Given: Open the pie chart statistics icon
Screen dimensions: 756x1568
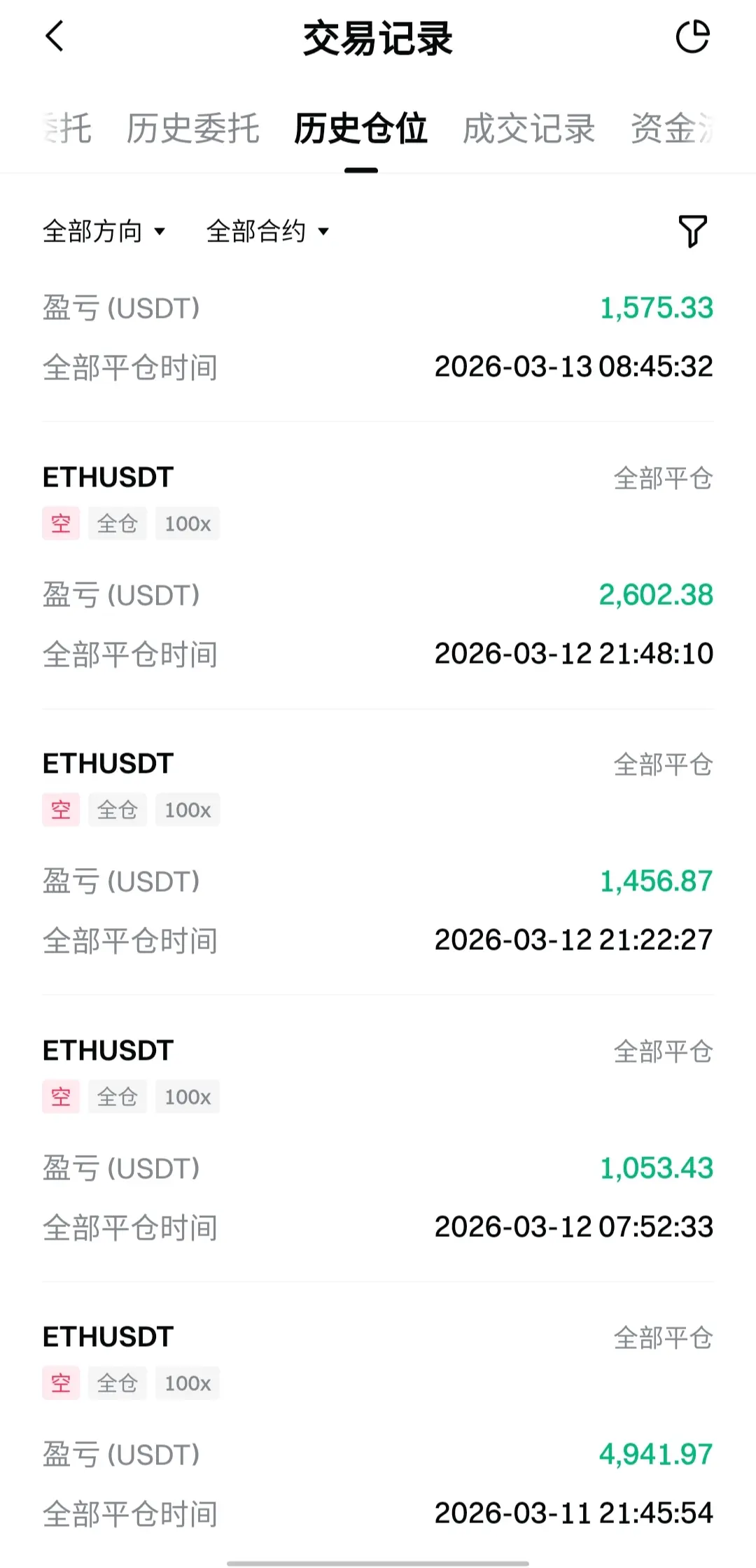Looking at the screenshot, I should pos(692,36).
